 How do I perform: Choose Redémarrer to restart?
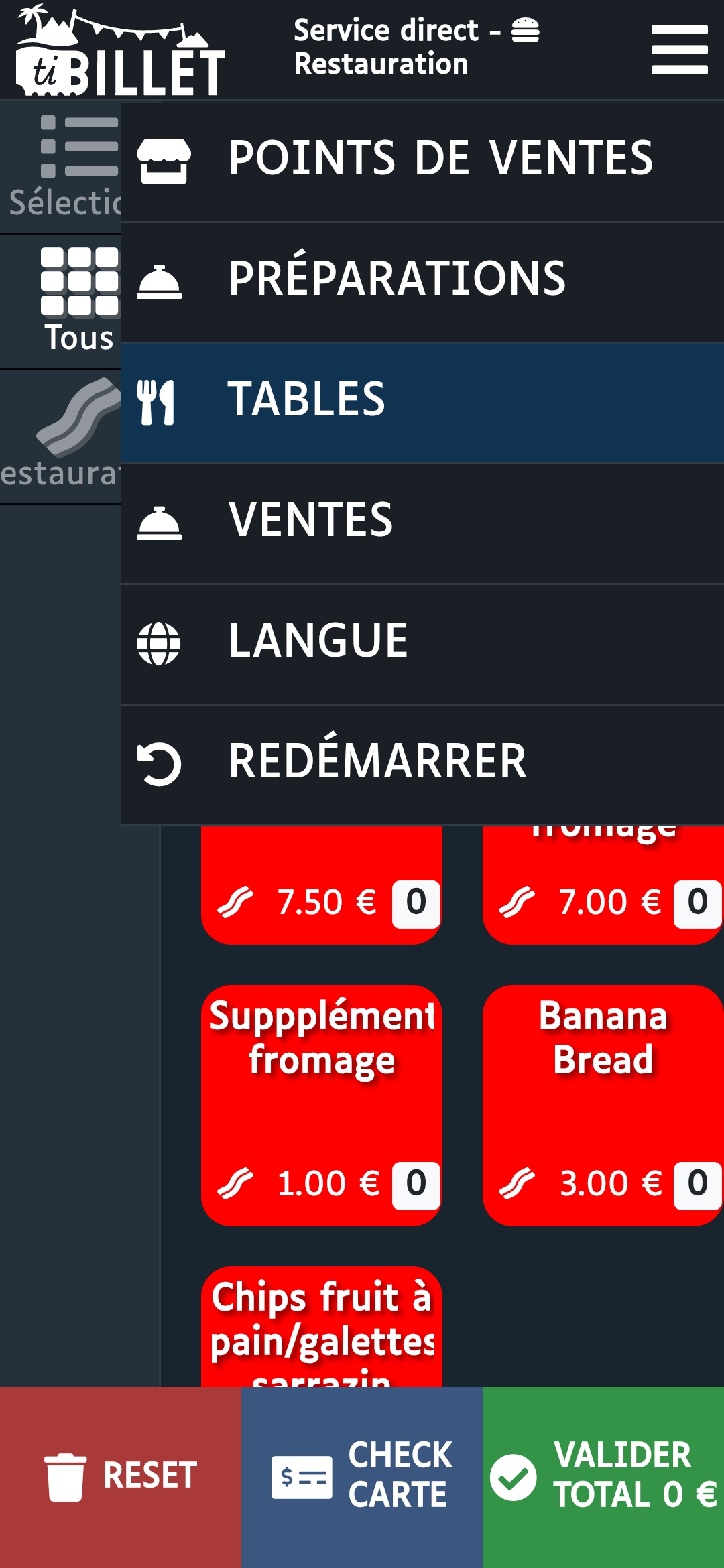coord(422,763)
